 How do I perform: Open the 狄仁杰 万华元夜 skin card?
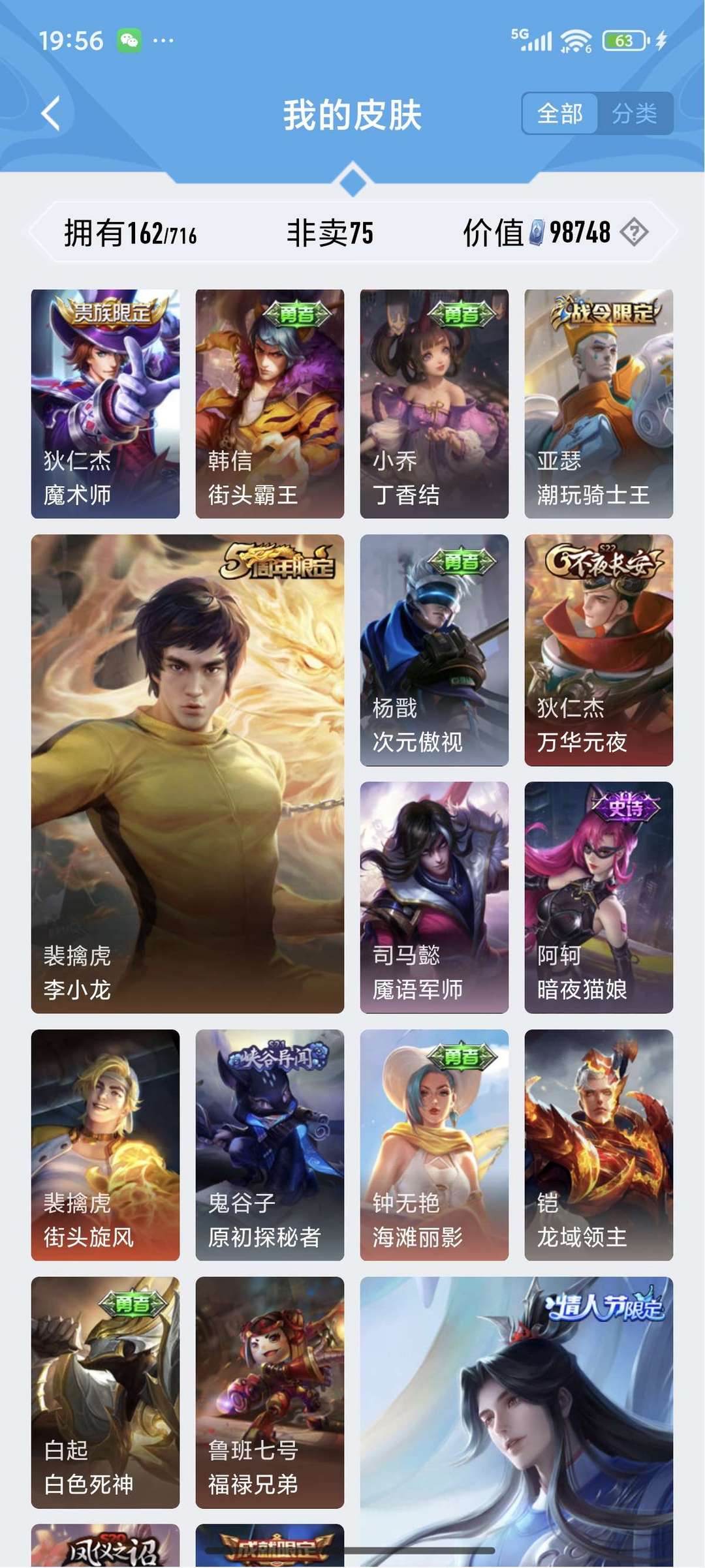[x=599, y=650]
